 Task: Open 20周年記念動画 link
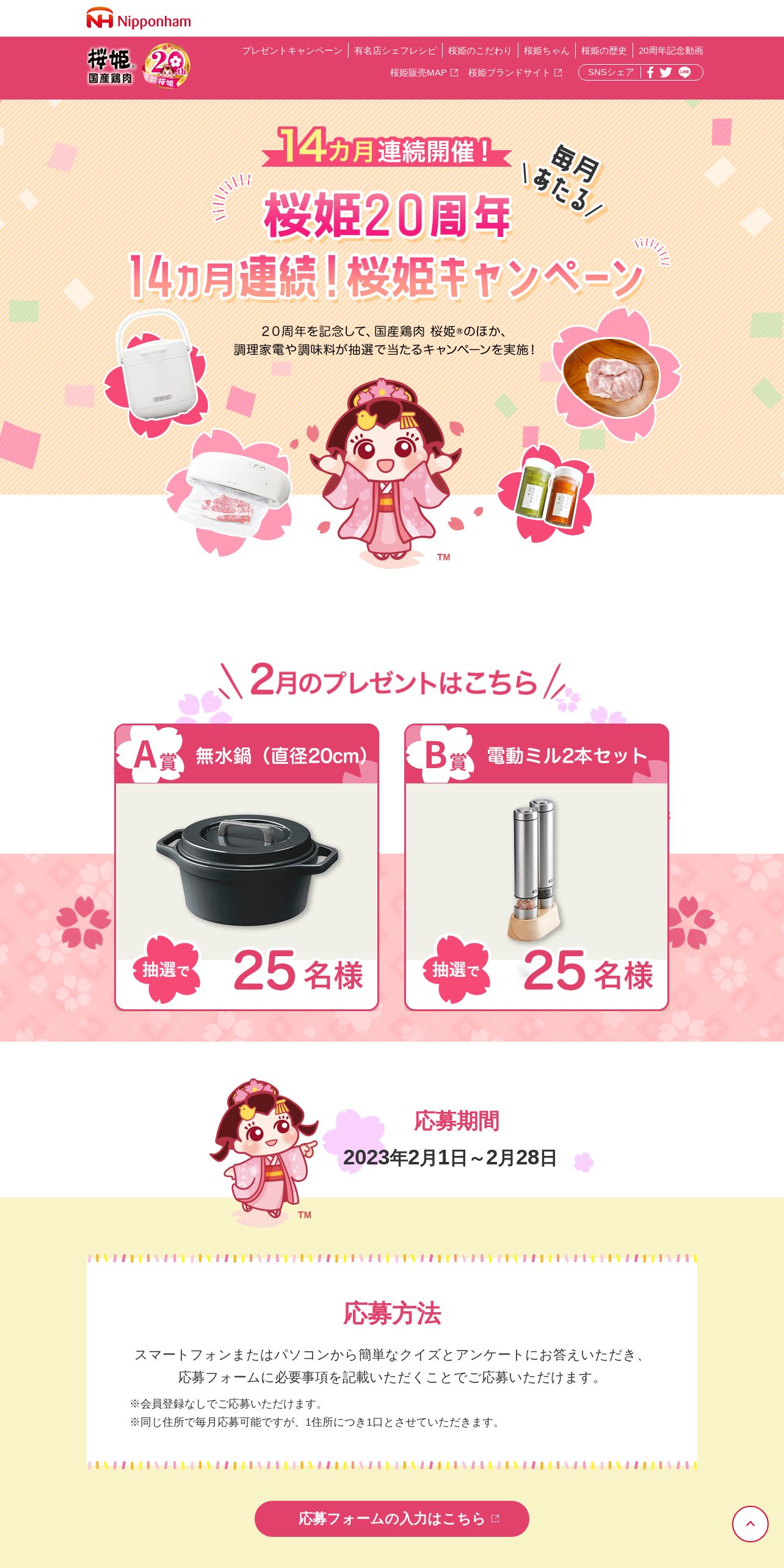click(x=670, y=51)
